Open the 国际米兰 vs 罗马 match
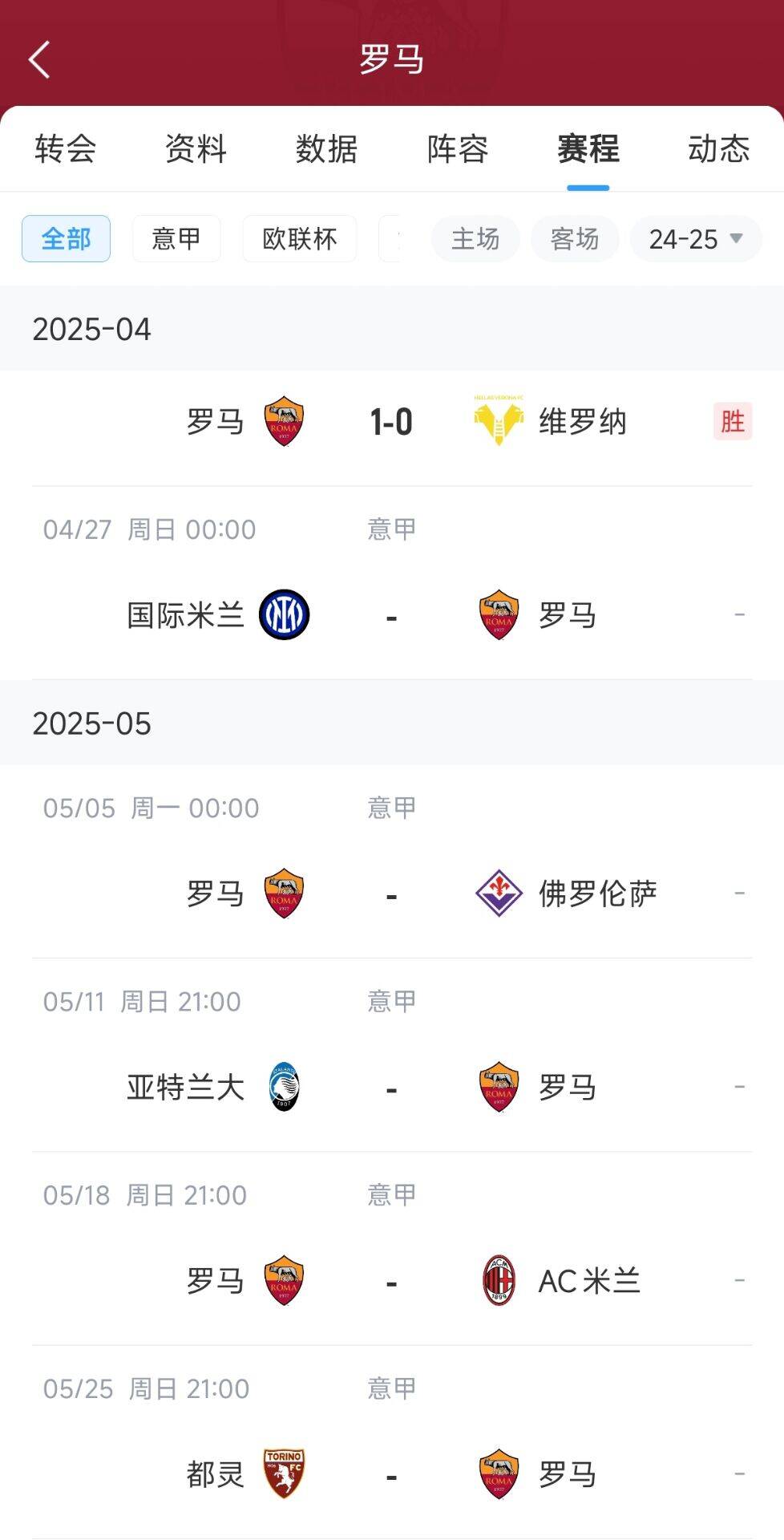Viewport: 784px width, 1540px height. tap(392, 615)
